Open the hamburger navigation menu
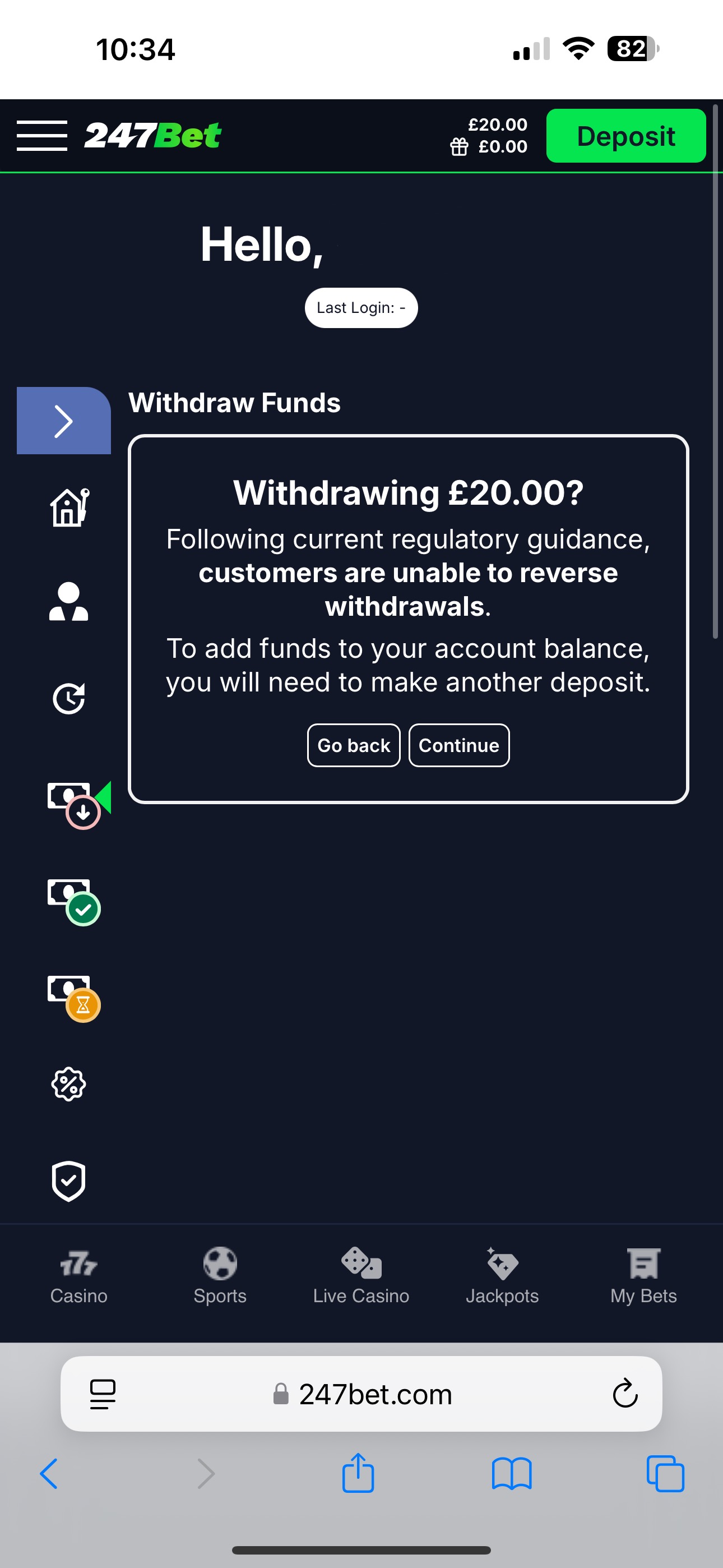723x1568 pixels. [42, 136]
